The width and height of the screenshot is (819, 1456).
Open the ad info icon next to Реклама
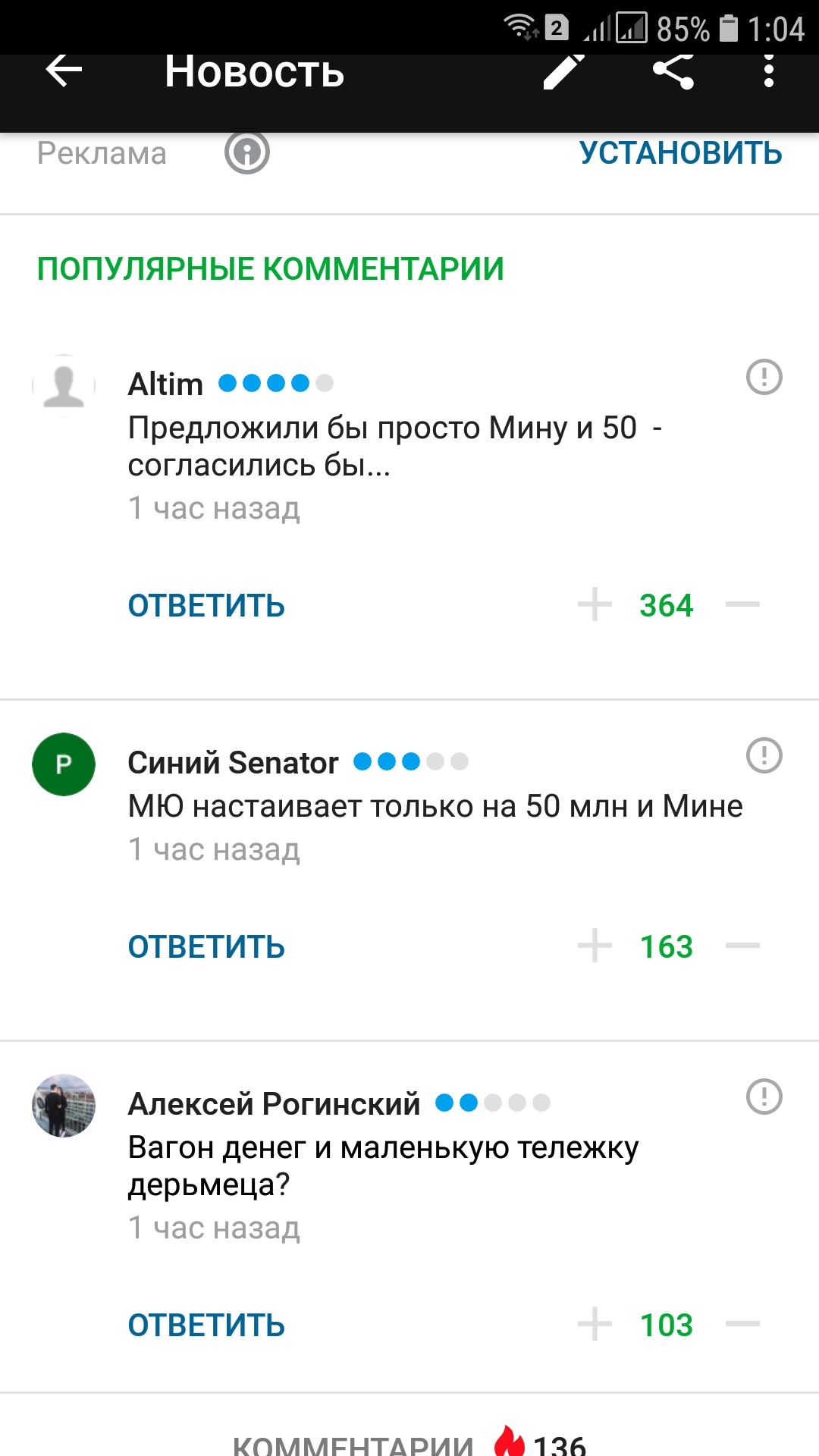click(247, 152)
